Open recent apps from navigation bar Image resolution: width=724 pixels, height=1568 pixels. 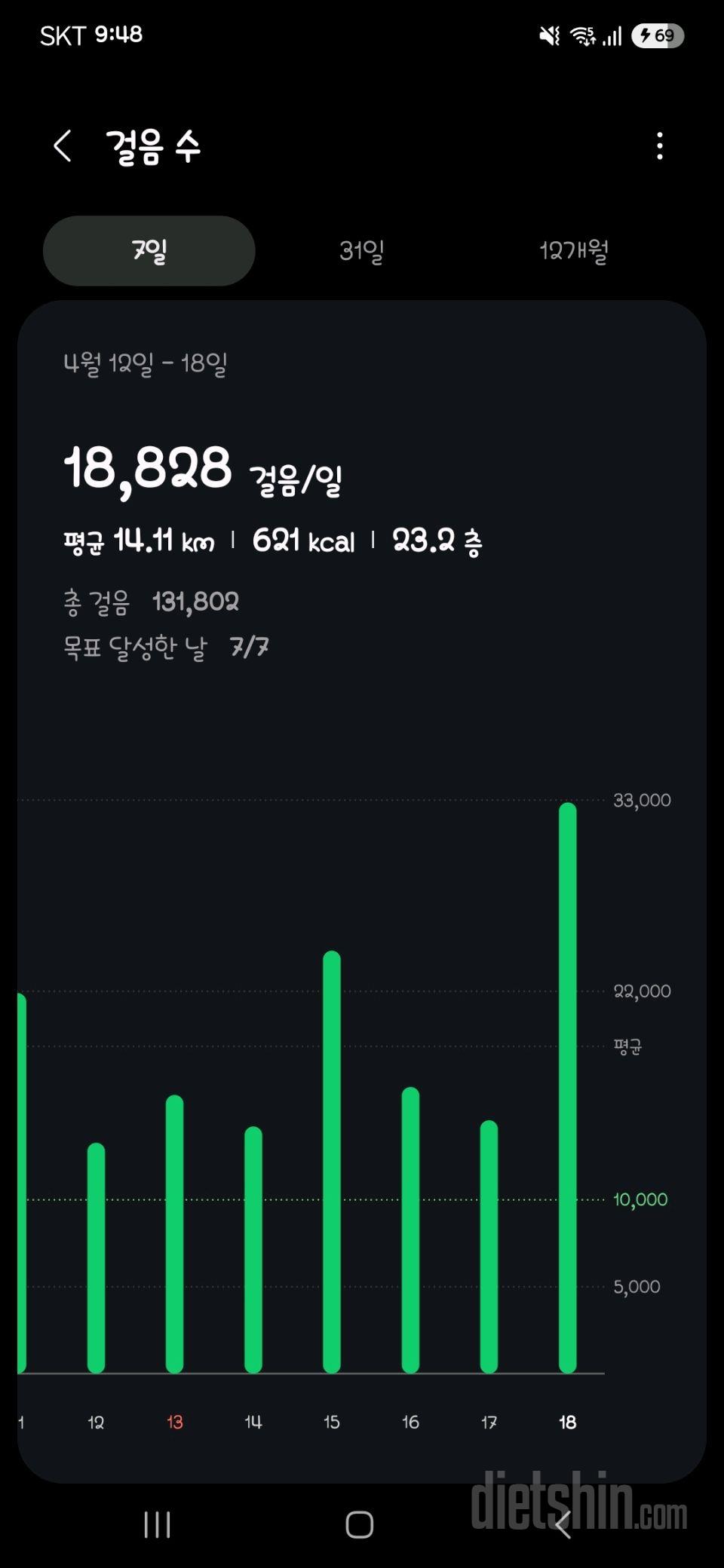[x=157, y=1524]
